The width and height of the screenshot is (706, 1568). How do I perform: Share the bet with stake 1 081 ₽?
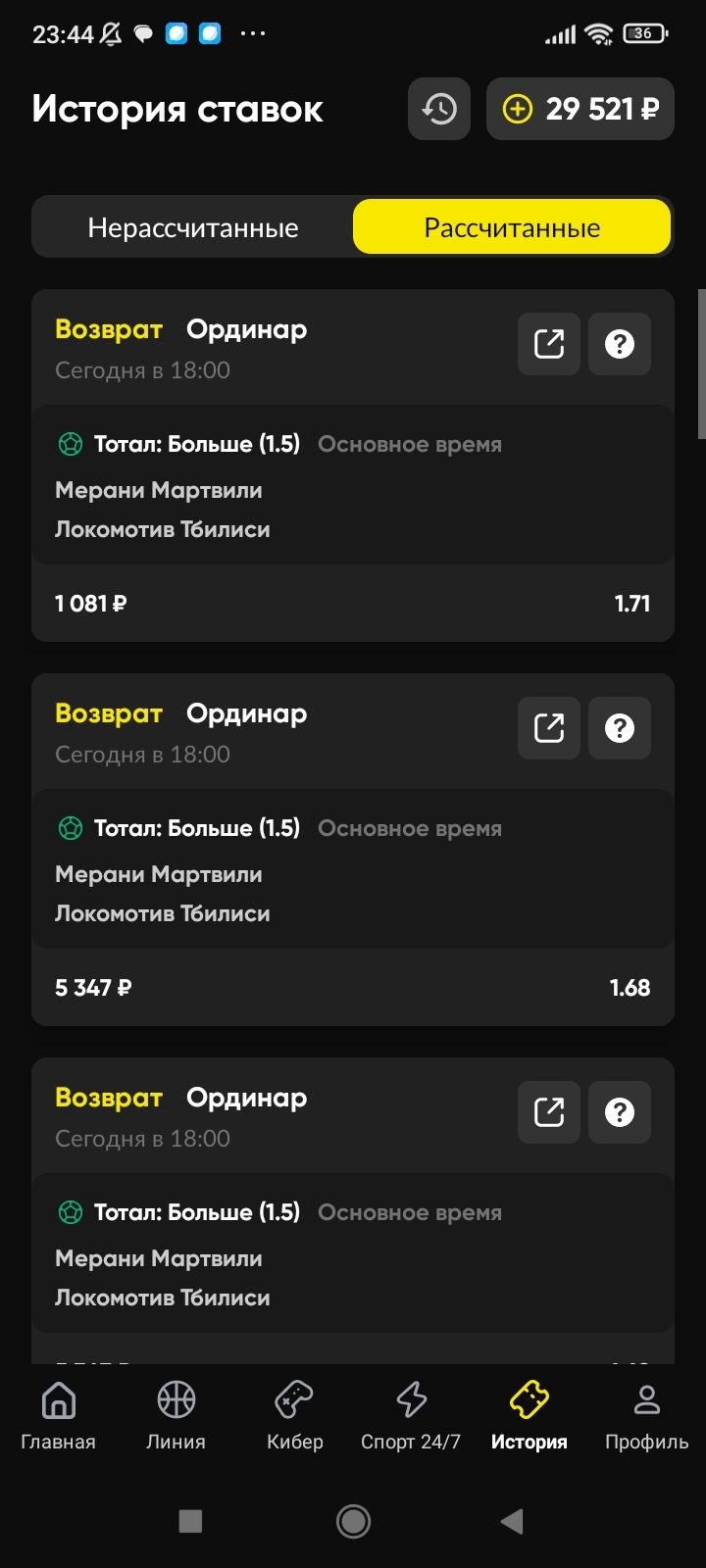coord(549,344)
